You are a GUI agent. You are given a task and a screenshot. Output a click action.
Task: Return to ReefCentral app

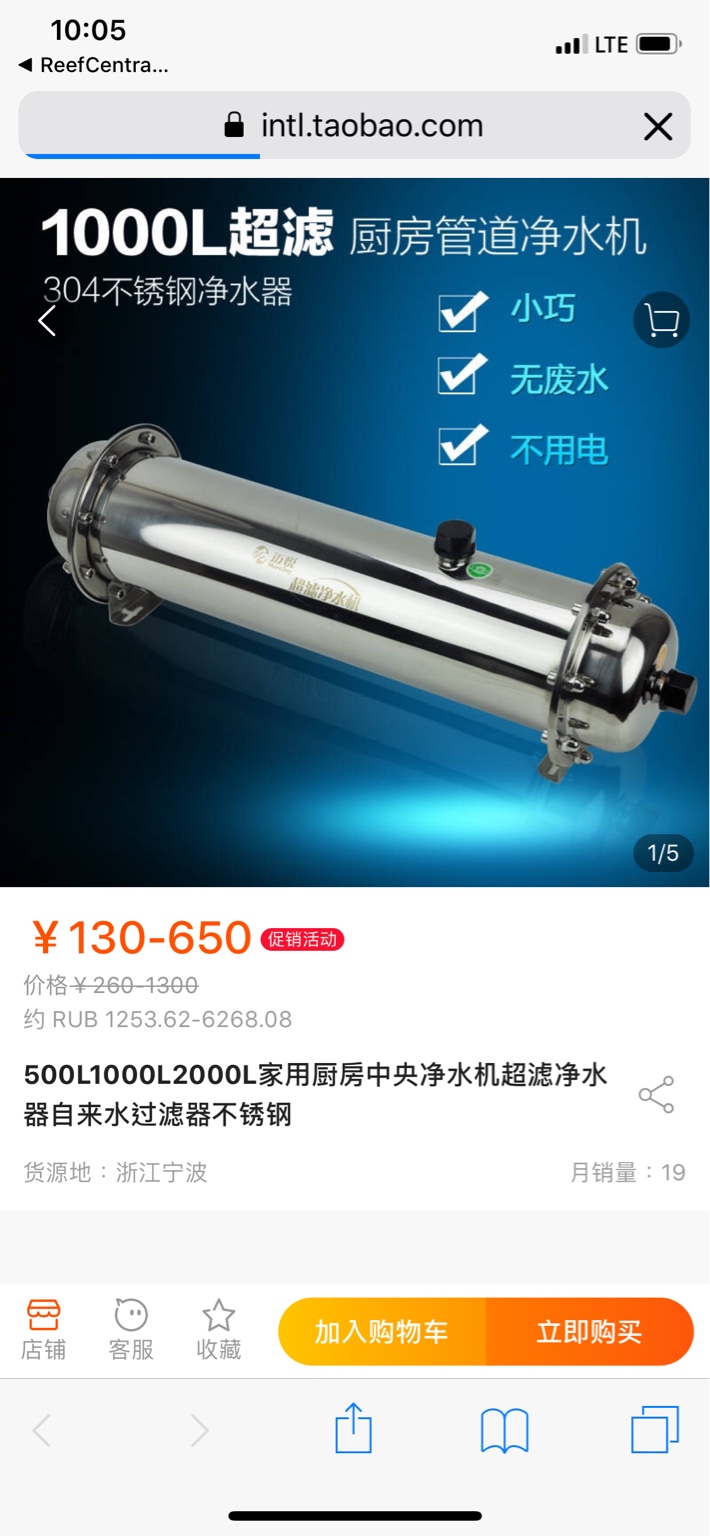click(93, 66)
